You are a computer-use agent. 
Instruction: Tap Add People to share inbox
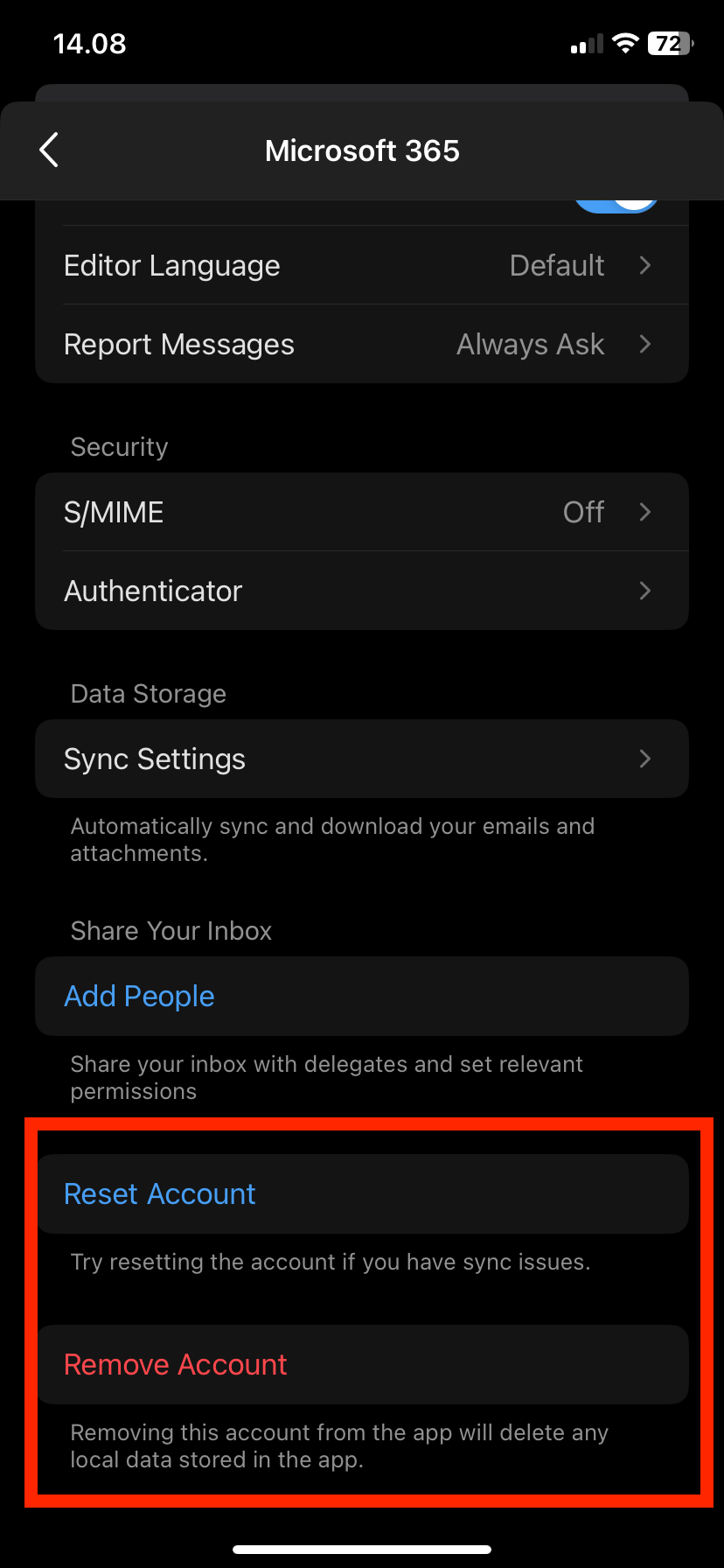[x=140, y=996]
